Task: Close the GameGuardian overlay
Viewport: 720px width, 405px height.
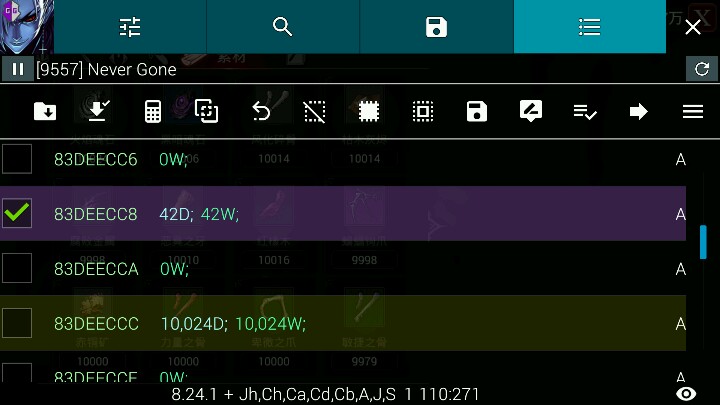Action: click(x=693, y=27)
